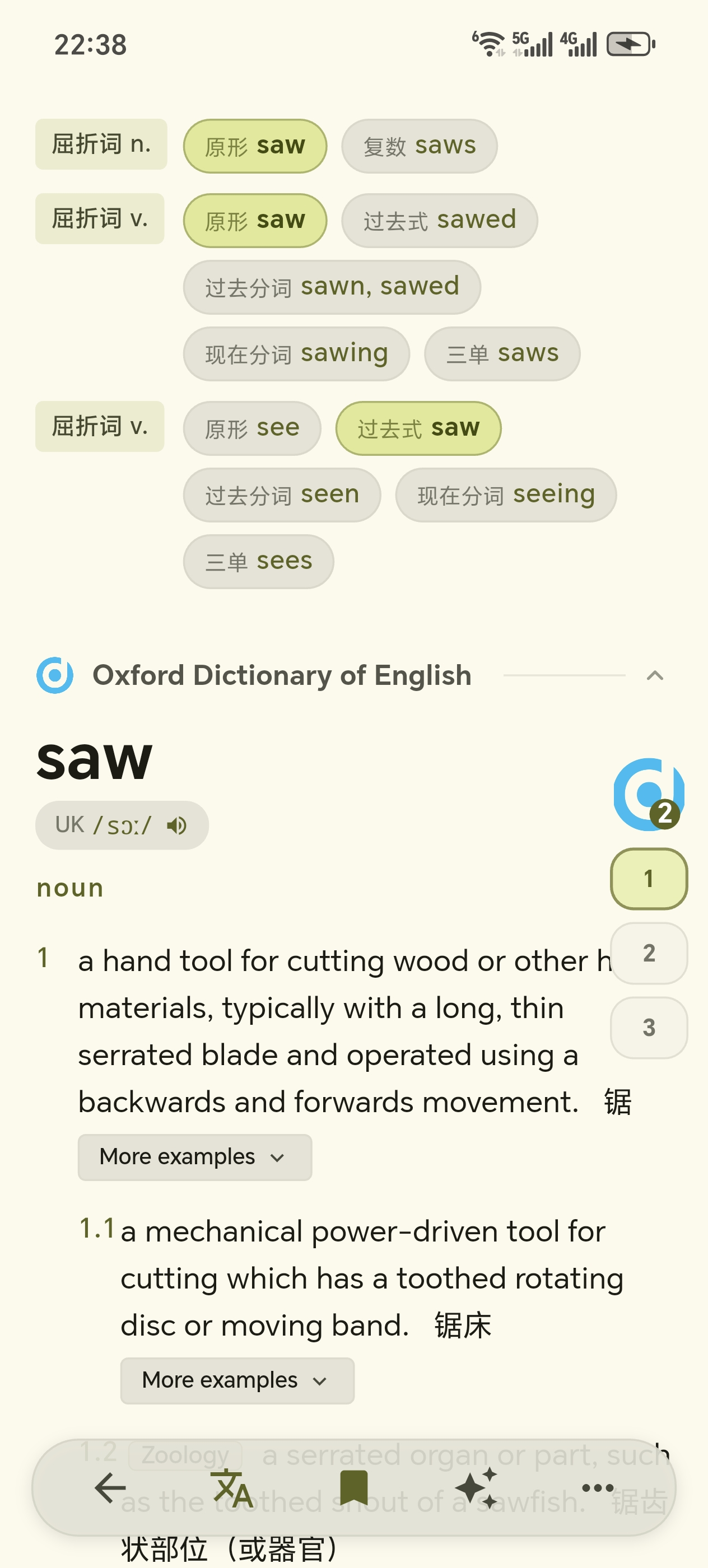Open the present participle chip seeing

pyautogui.click(x=505, y=495)
